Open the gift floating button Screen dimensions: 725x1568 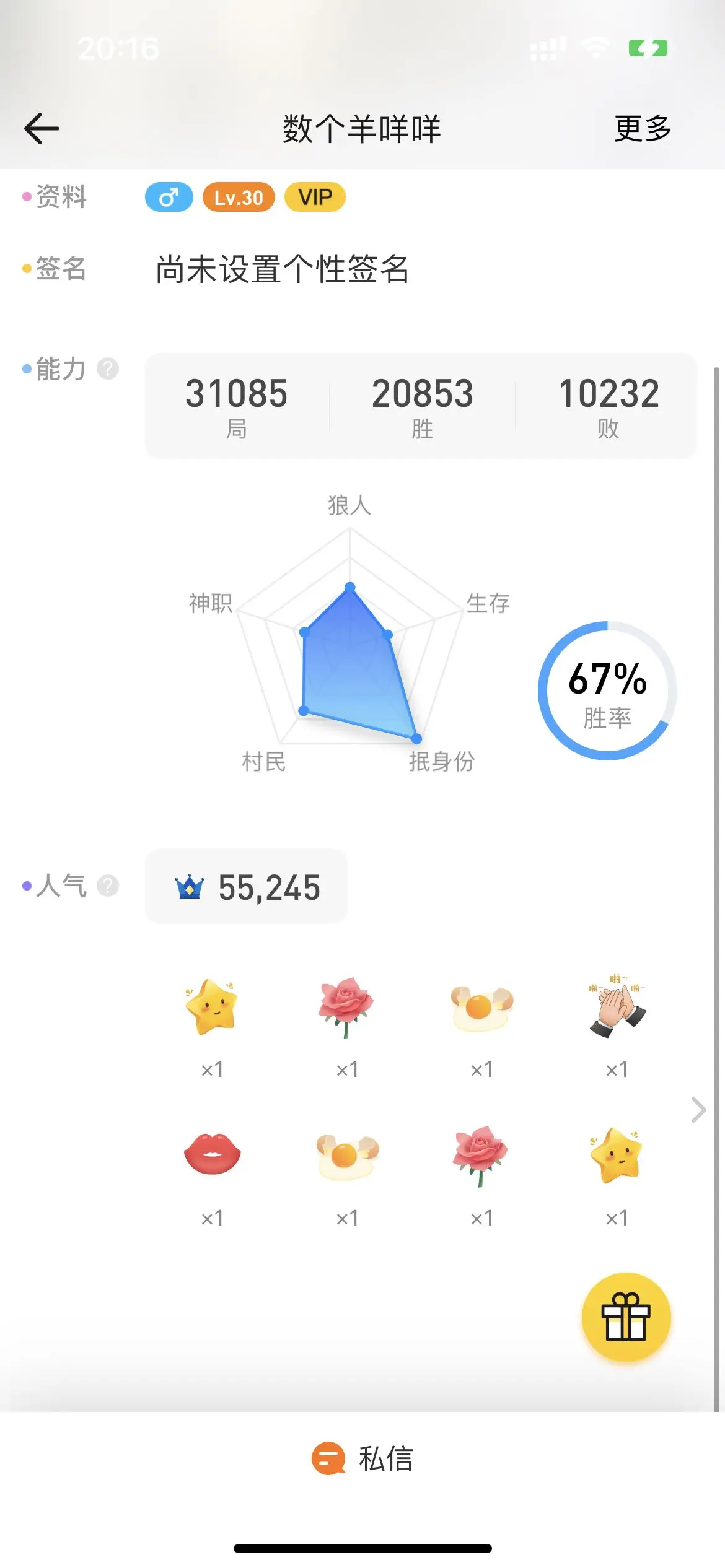[626, 1317]
